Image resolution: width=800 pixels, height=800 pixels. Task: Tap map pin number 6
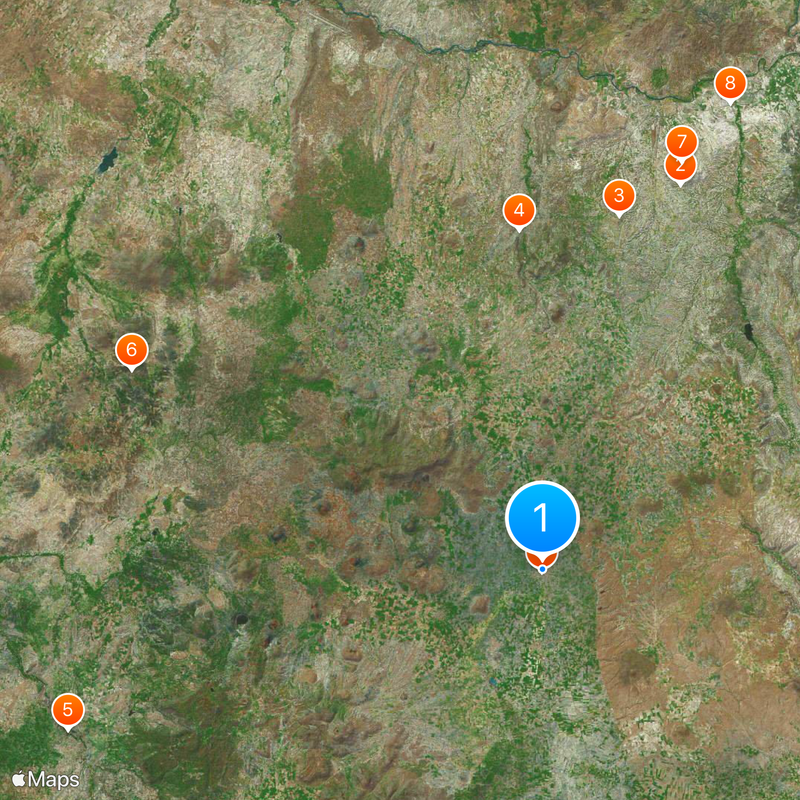pos(131,350)
